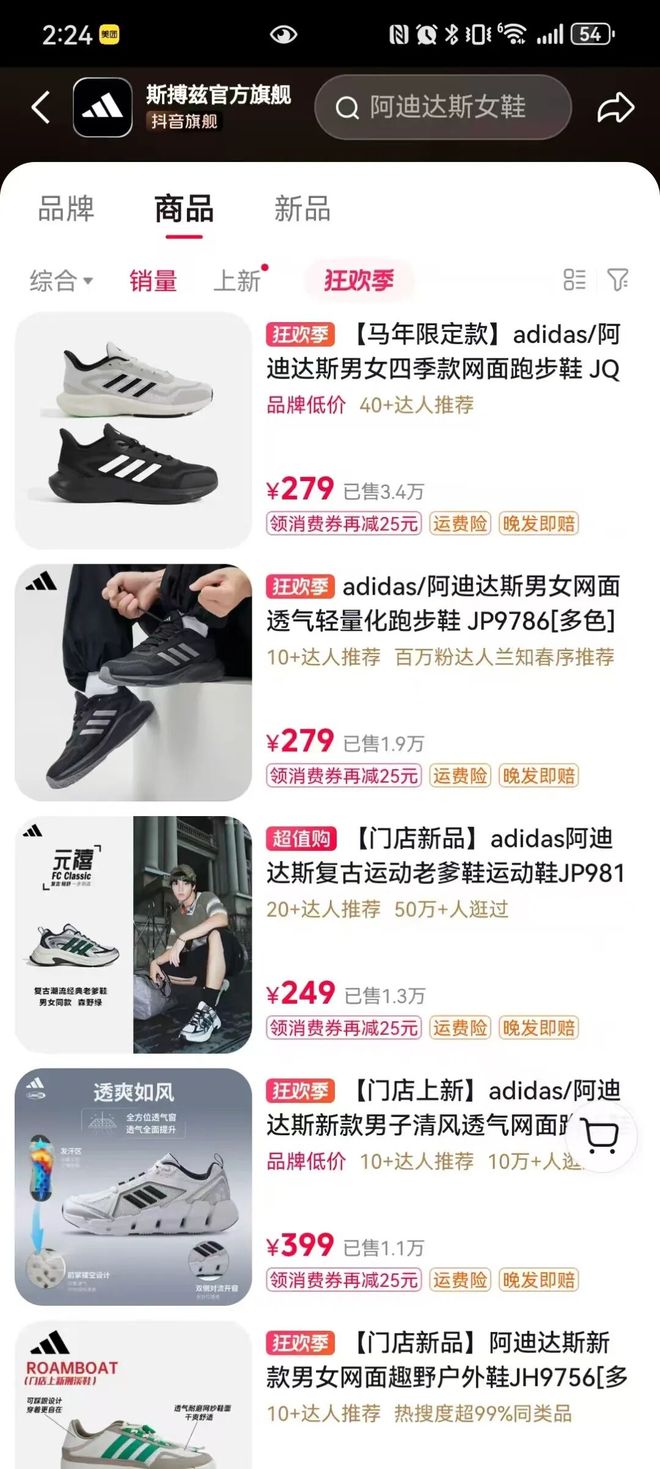The width and height of the screenshot is (660, 1469).
Task: Open the JP9786 lightweight running shoe listing
Action: 442,604
